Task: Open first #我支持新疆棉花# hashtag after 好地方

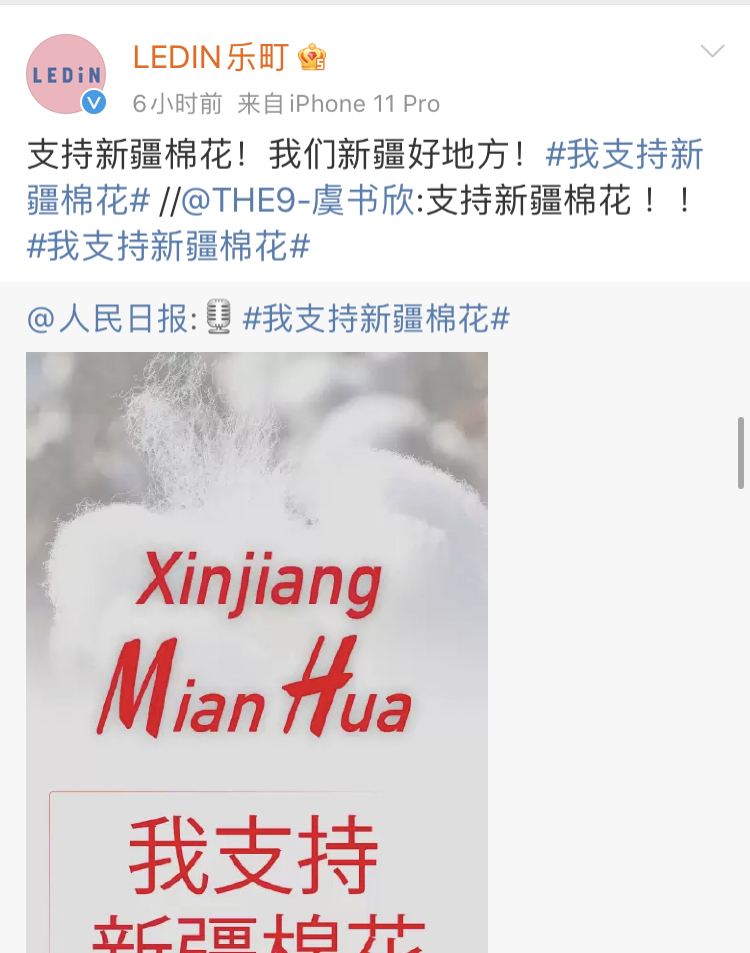Action: tap(624, 156)
